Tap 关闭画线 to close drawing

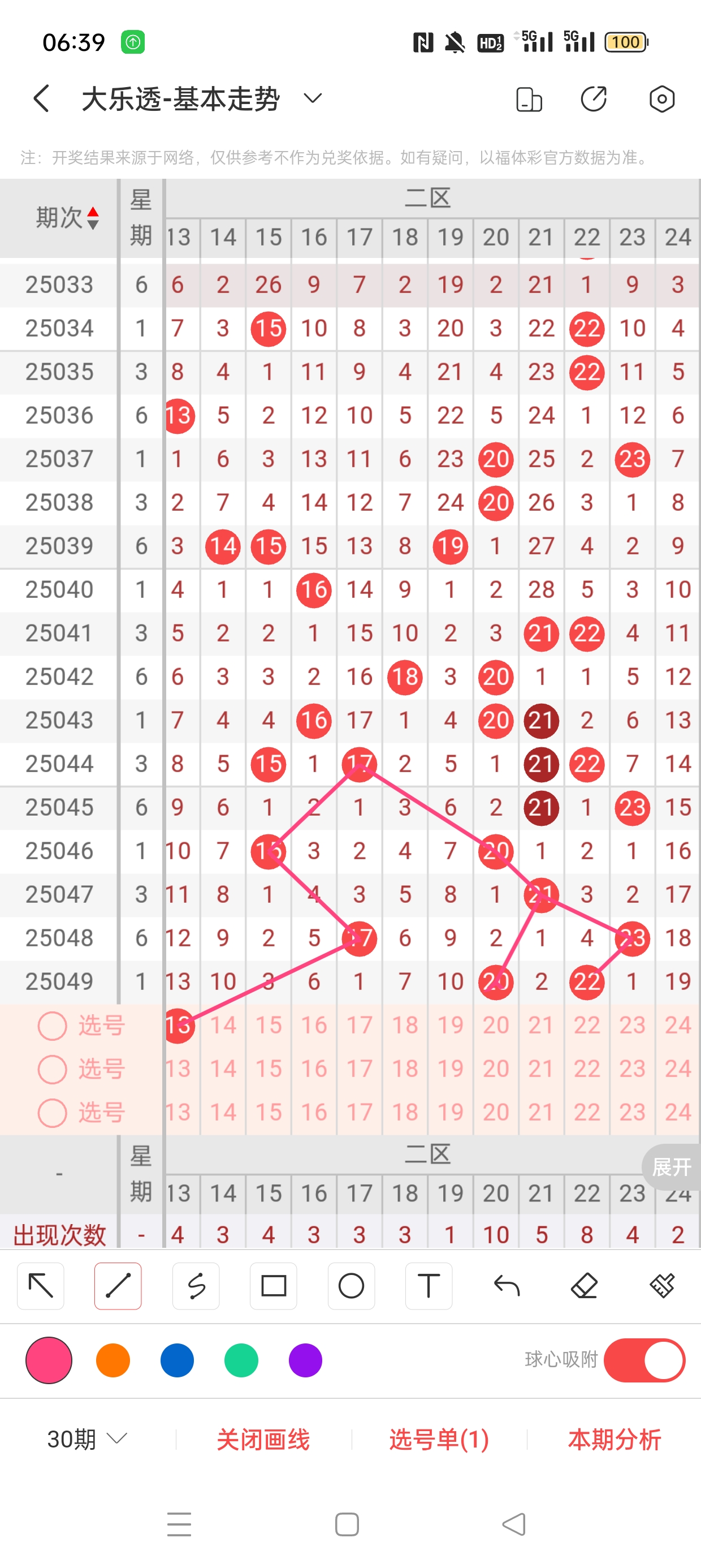263,1439
